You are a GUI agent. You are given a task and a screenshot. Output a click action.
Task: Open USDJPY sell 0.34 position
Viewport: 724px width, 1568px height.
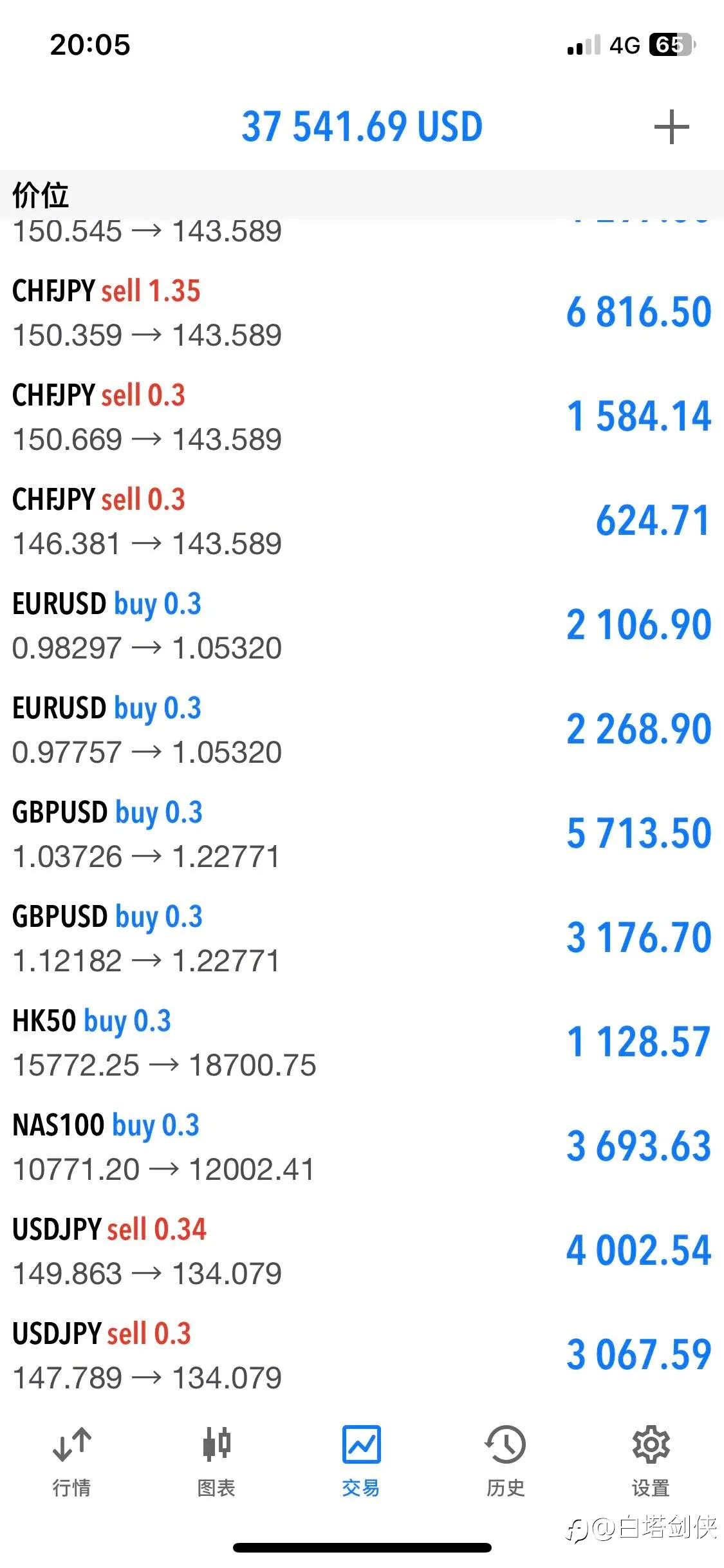point(362,1251)
